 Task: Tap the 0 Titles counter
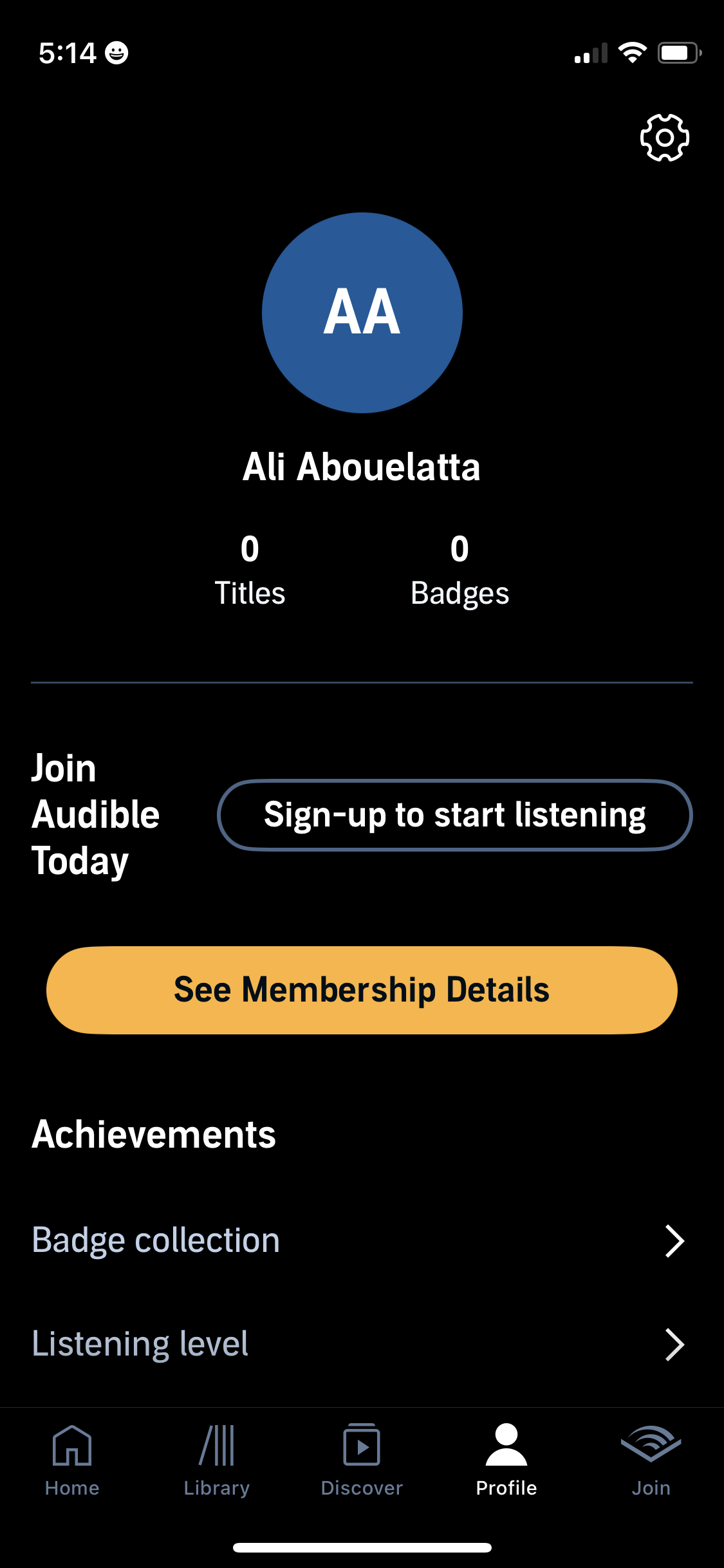click(x=250, y=566)
